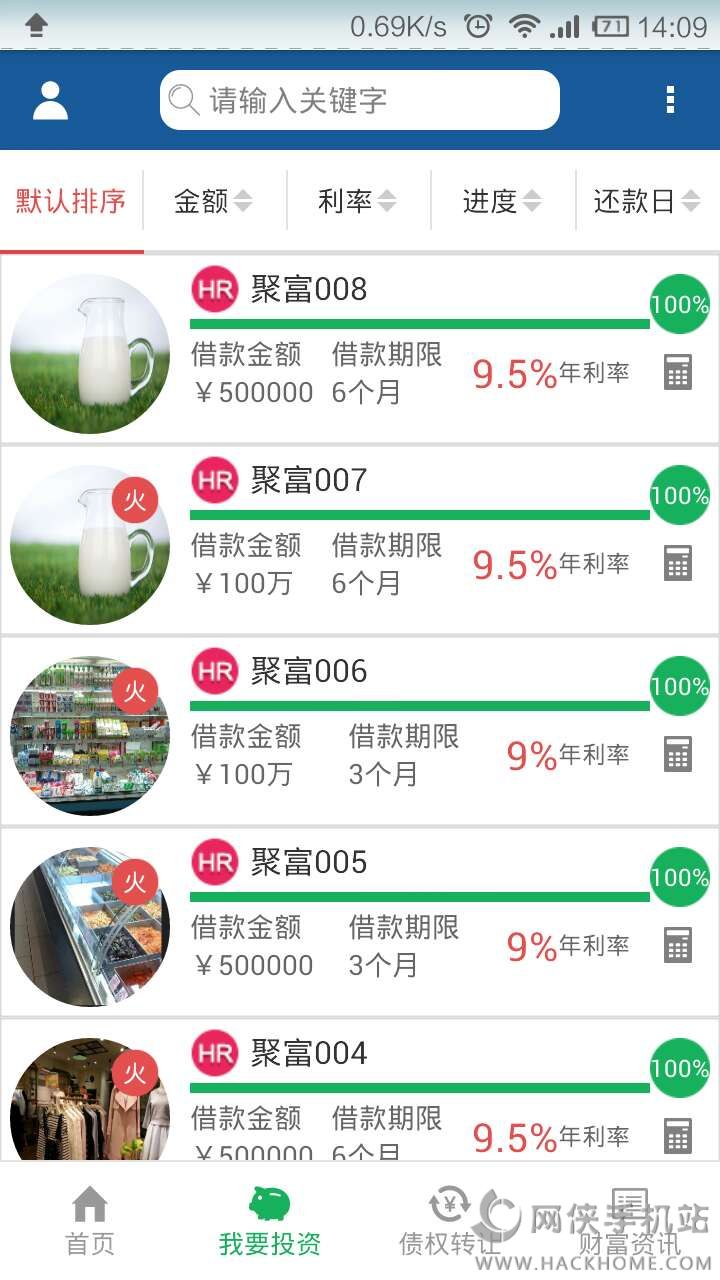
Task: Switch to the 债权转让 tab
Action: click(x=450, y=1222)
